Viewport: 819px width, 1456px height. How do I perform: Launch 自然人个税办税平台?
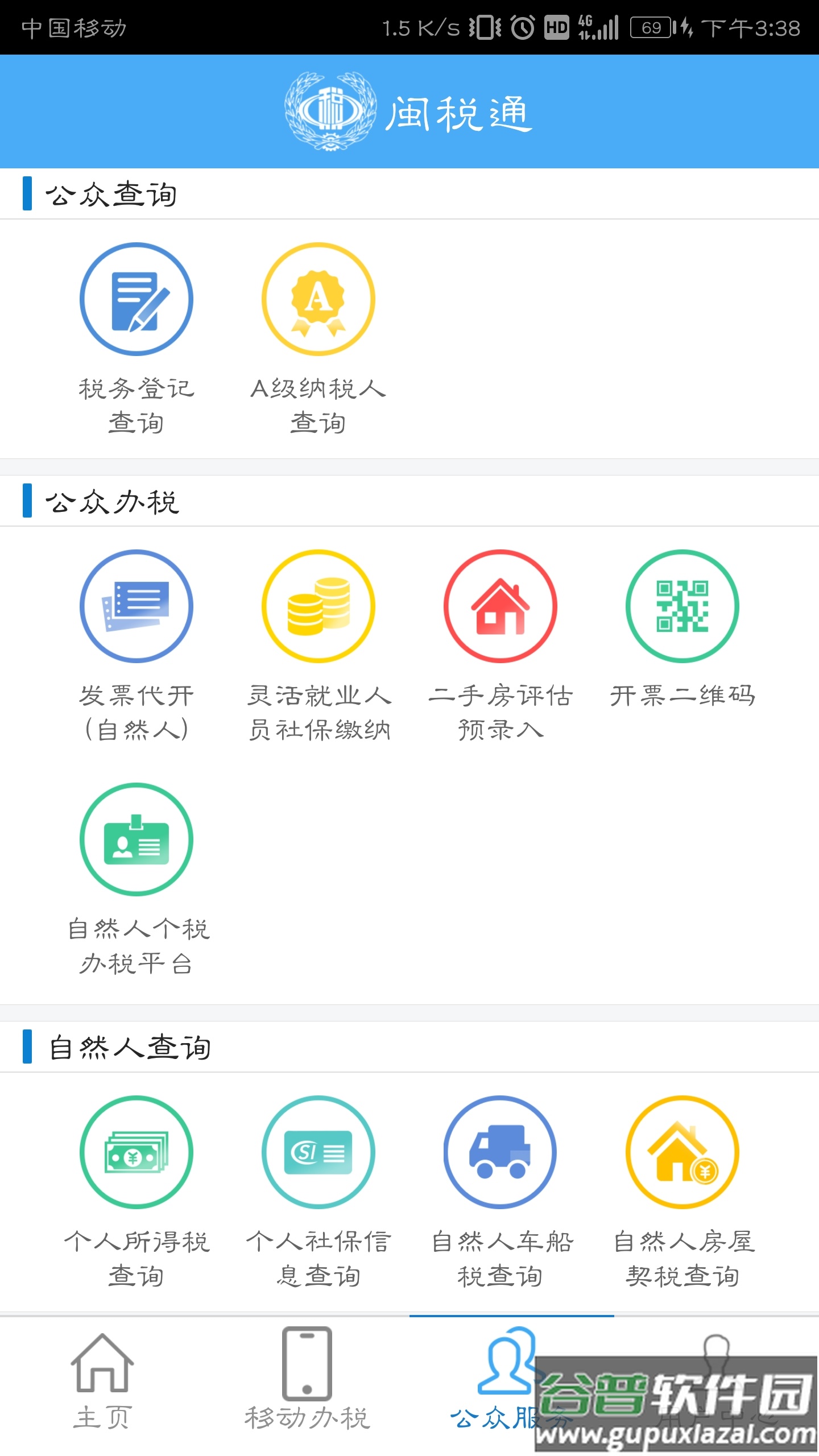click(x=136, y=839)
